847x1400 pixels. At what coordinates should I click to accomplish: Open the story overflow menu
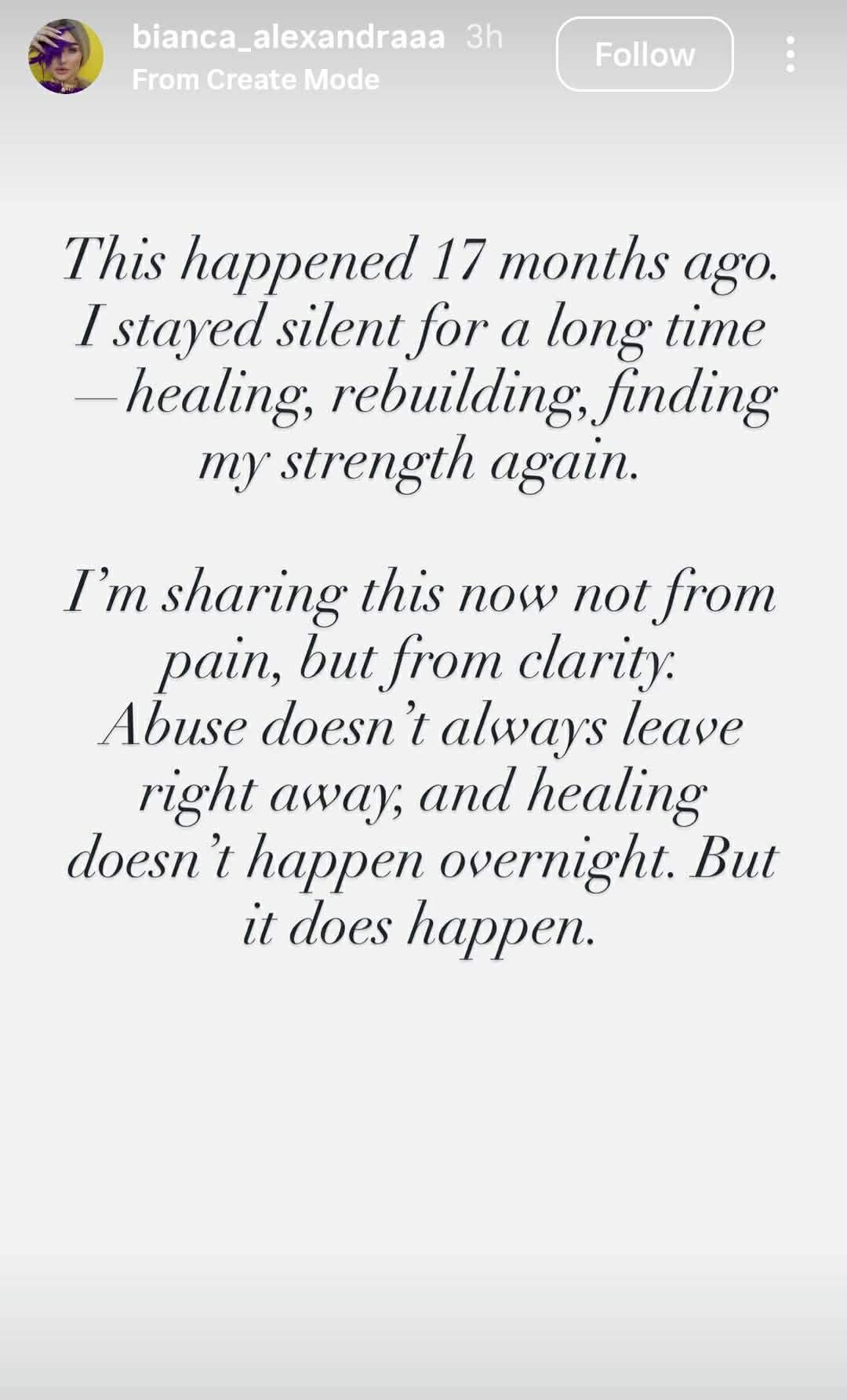(x=790, y=55)
